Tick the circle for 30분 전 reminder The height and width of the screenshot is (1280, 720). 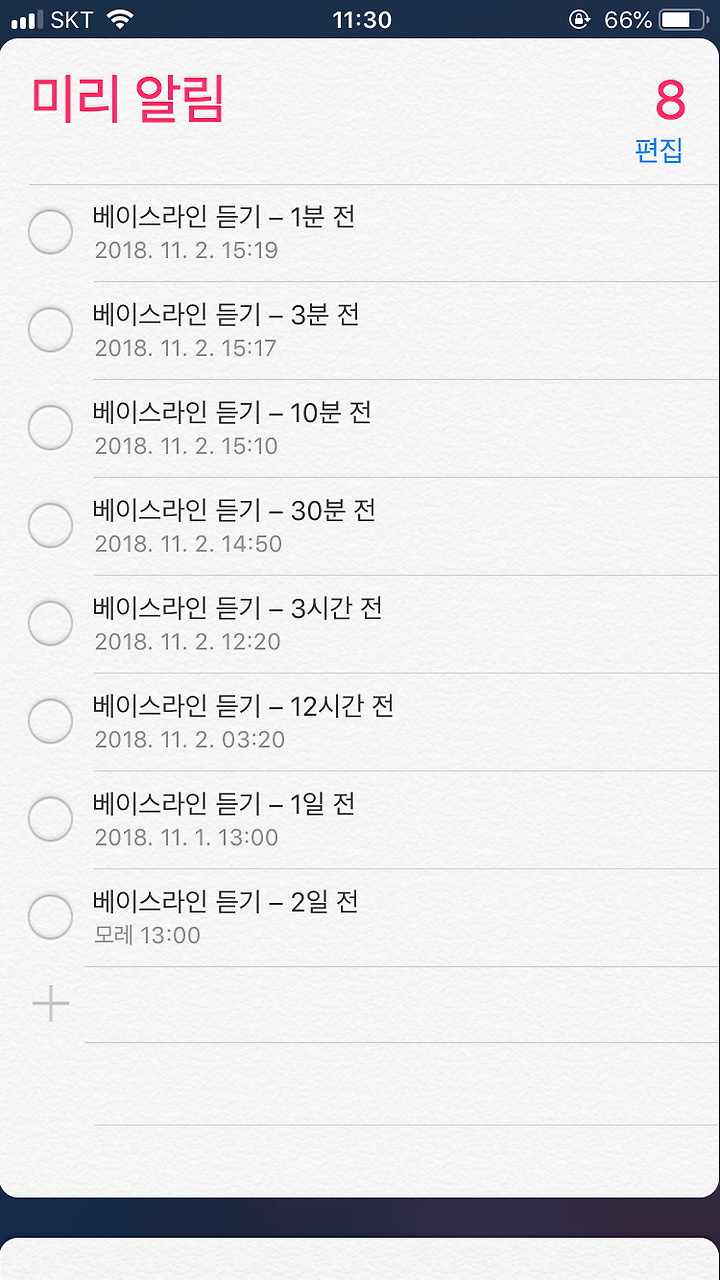click(x=50, y=526)
